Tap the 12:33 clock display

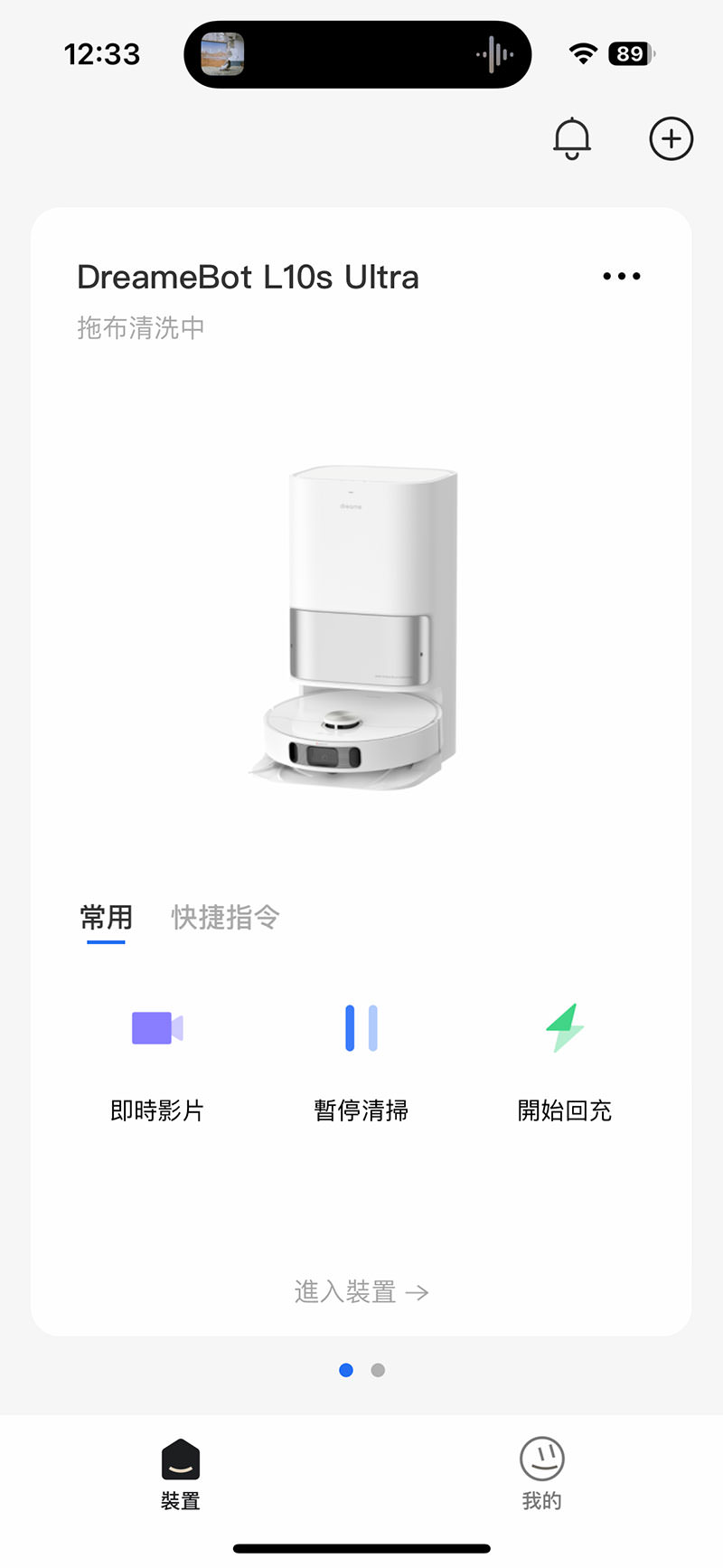coord(103,54)
